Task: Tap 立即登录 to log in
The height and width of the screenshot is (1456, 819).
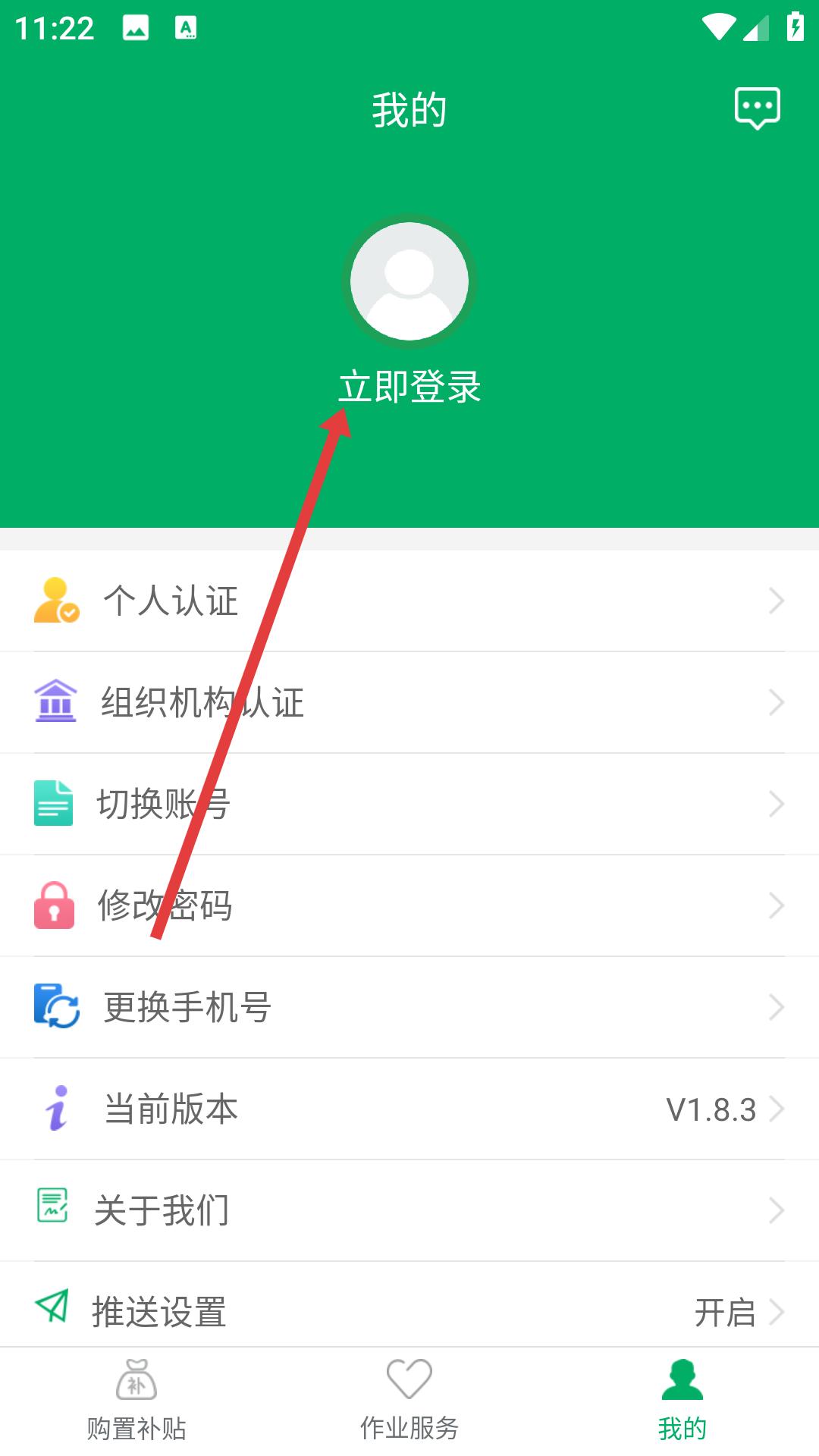Action: tap(409, 388)
